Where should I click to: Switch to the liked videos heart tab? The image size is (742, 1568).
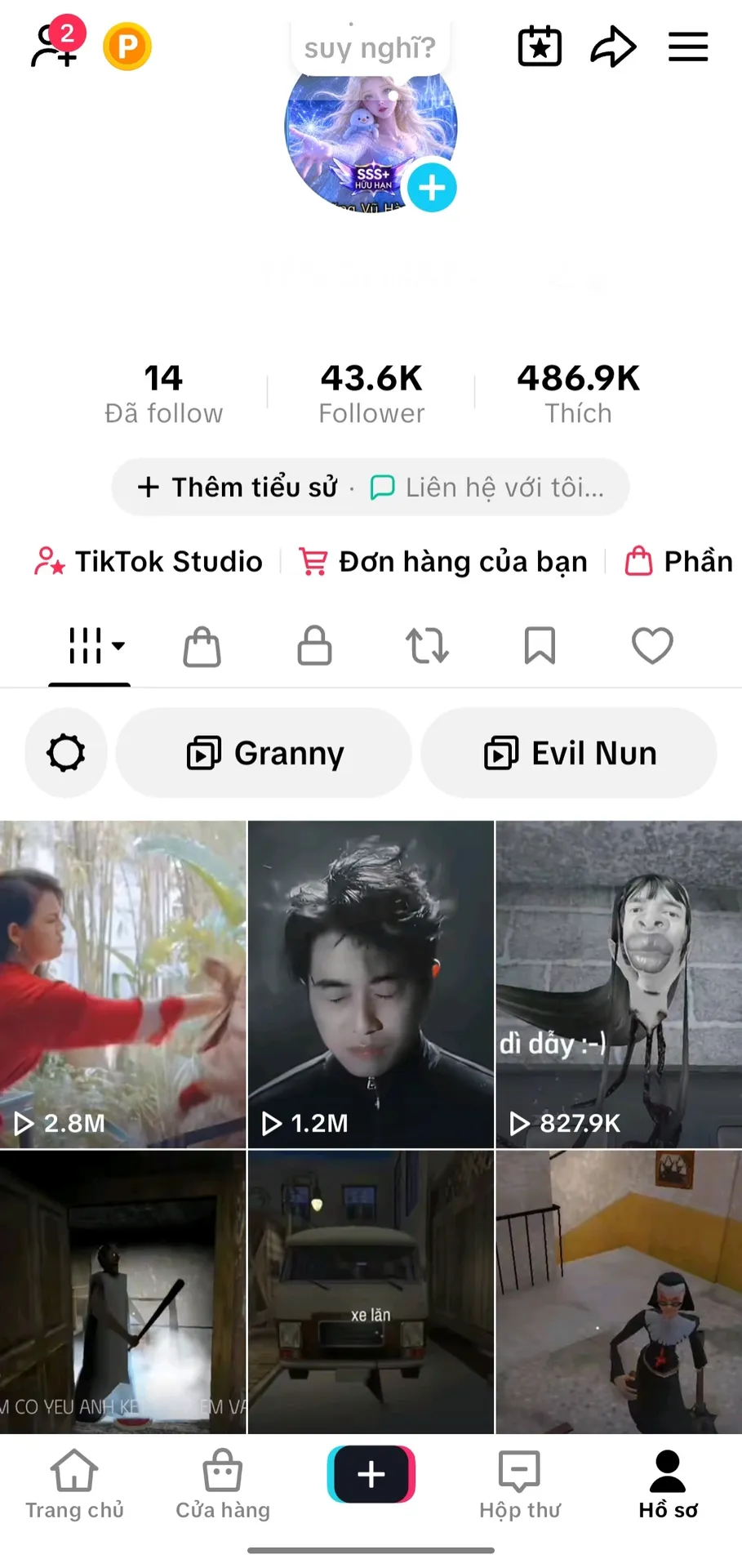point(652,646)
